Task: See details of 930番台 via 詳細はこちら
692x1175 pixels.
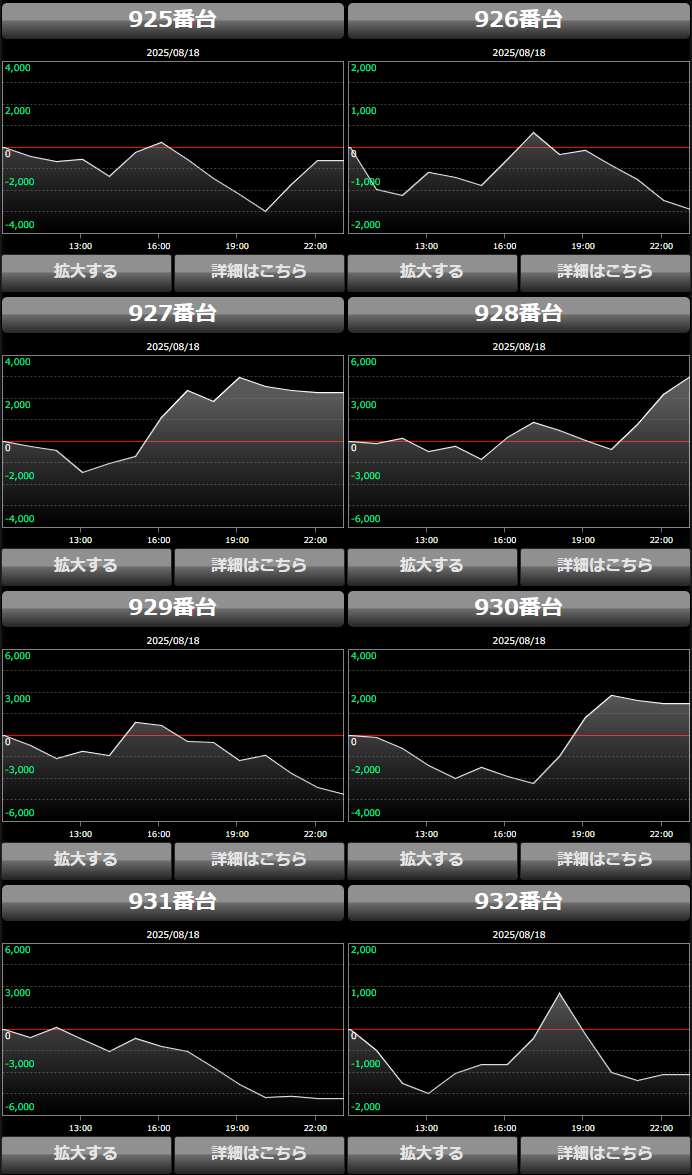Action: click(605, 861)
